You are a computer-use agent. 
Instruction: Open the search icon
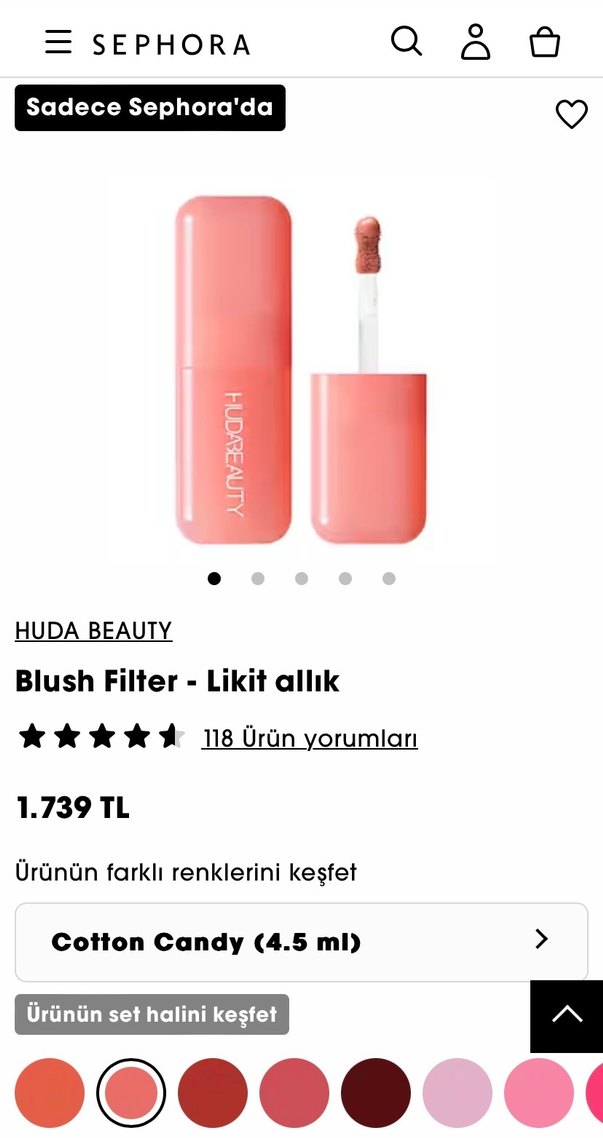pyautogui.click(x=406, y=41)
